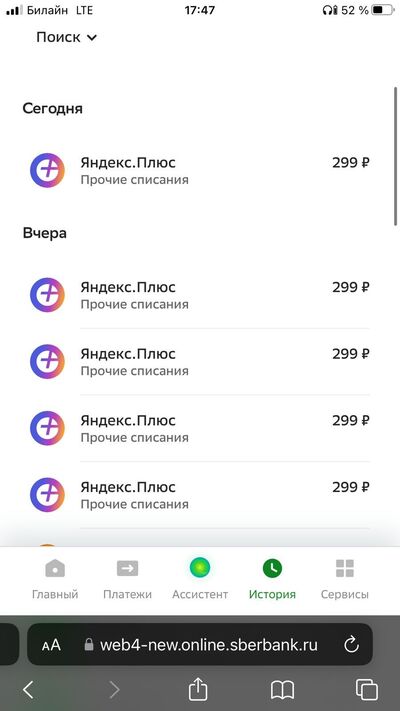This screenshot has width=400, height=711.
Task: Switch to the Главный tab
Action: tap(55, 580)
